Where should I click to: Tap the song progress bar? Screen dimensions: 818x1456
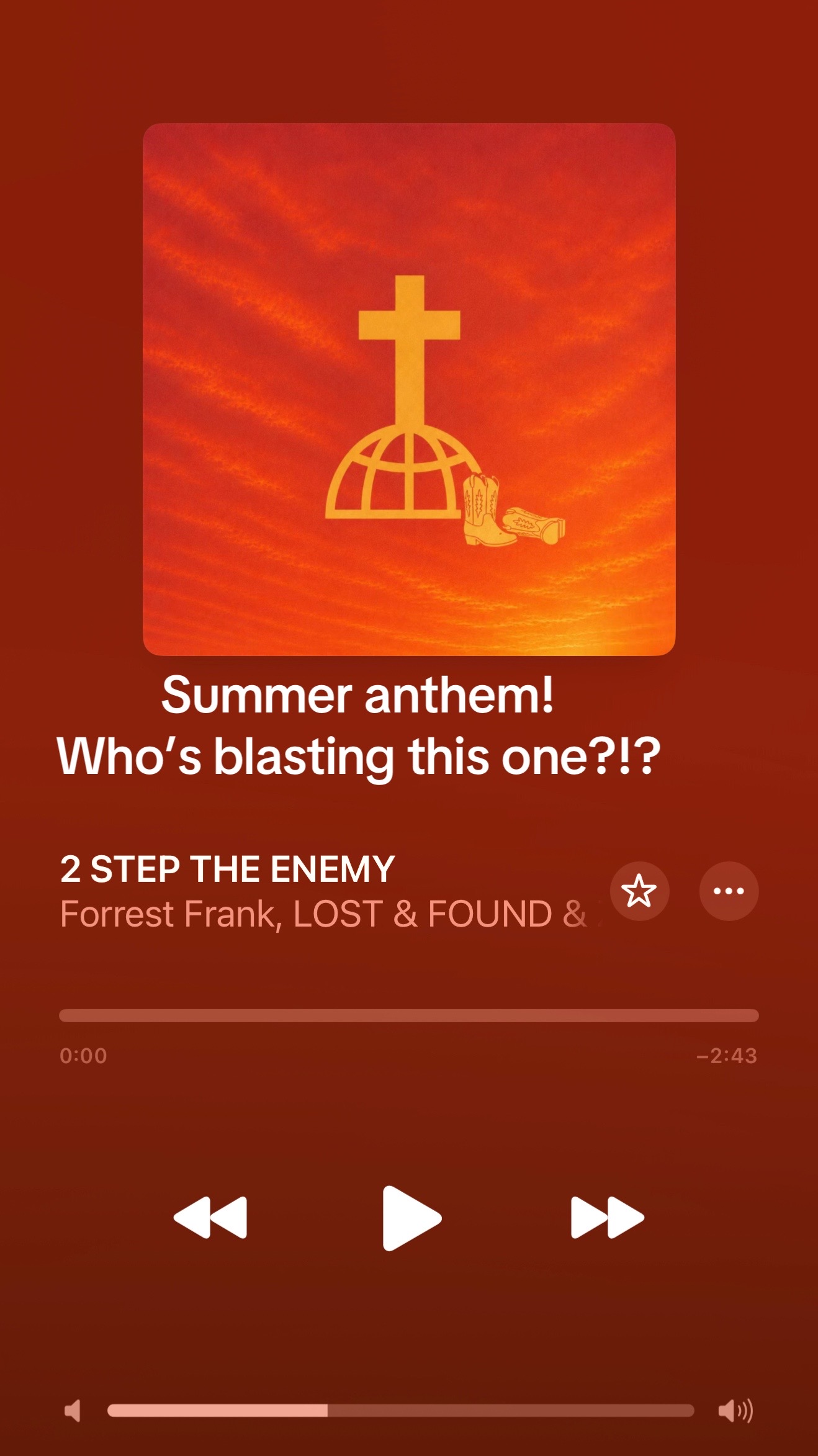click(x=409, y=1015)
